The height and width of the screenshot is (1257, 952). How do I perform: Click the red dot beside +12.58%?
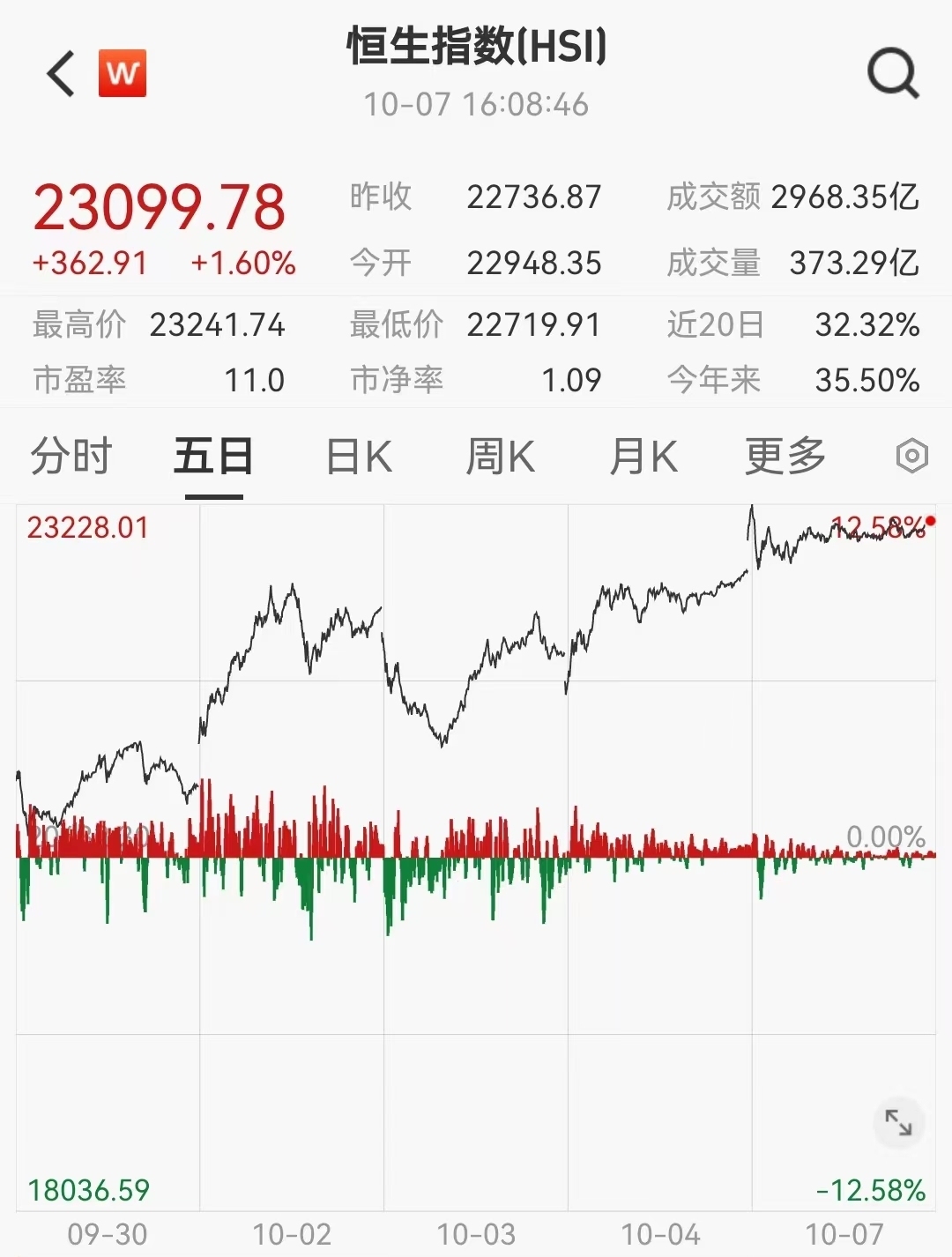pyautogui.click(x=930, y=521)
